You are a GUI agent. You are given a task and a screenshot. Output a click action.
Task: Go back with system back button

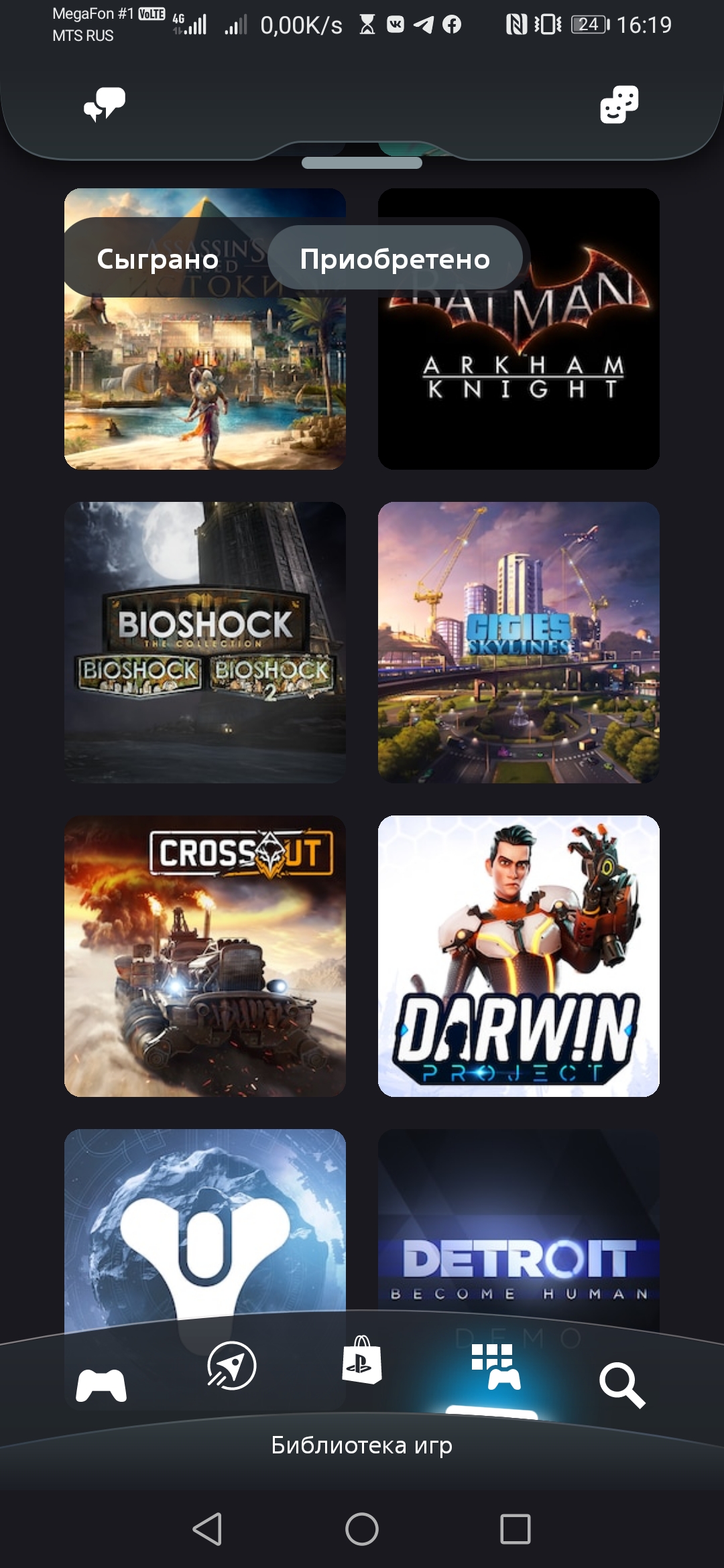(207, 1529)
